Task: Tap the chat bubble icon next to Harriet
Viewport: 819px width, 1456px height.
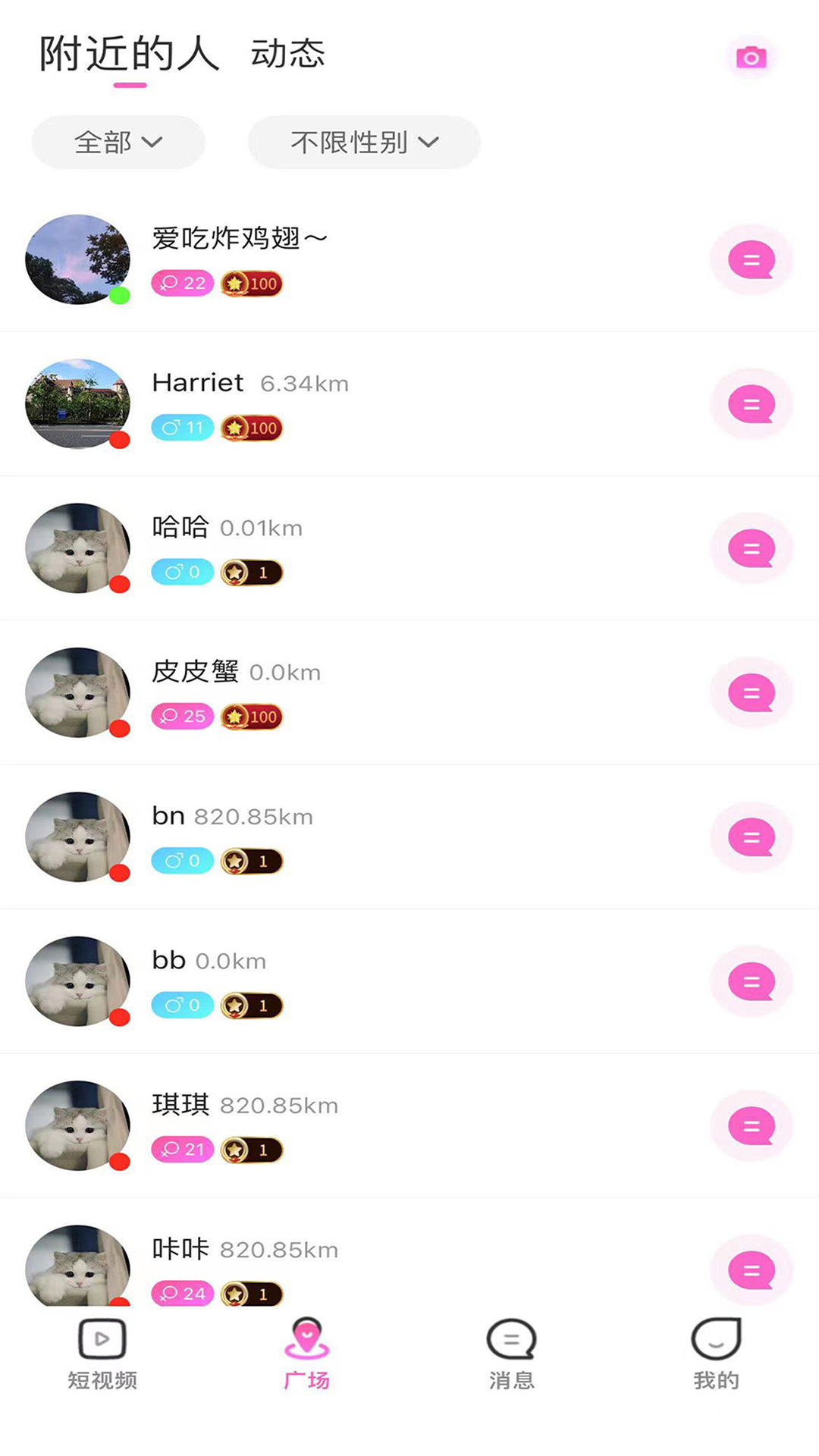Action: click(x=751, y=403)
